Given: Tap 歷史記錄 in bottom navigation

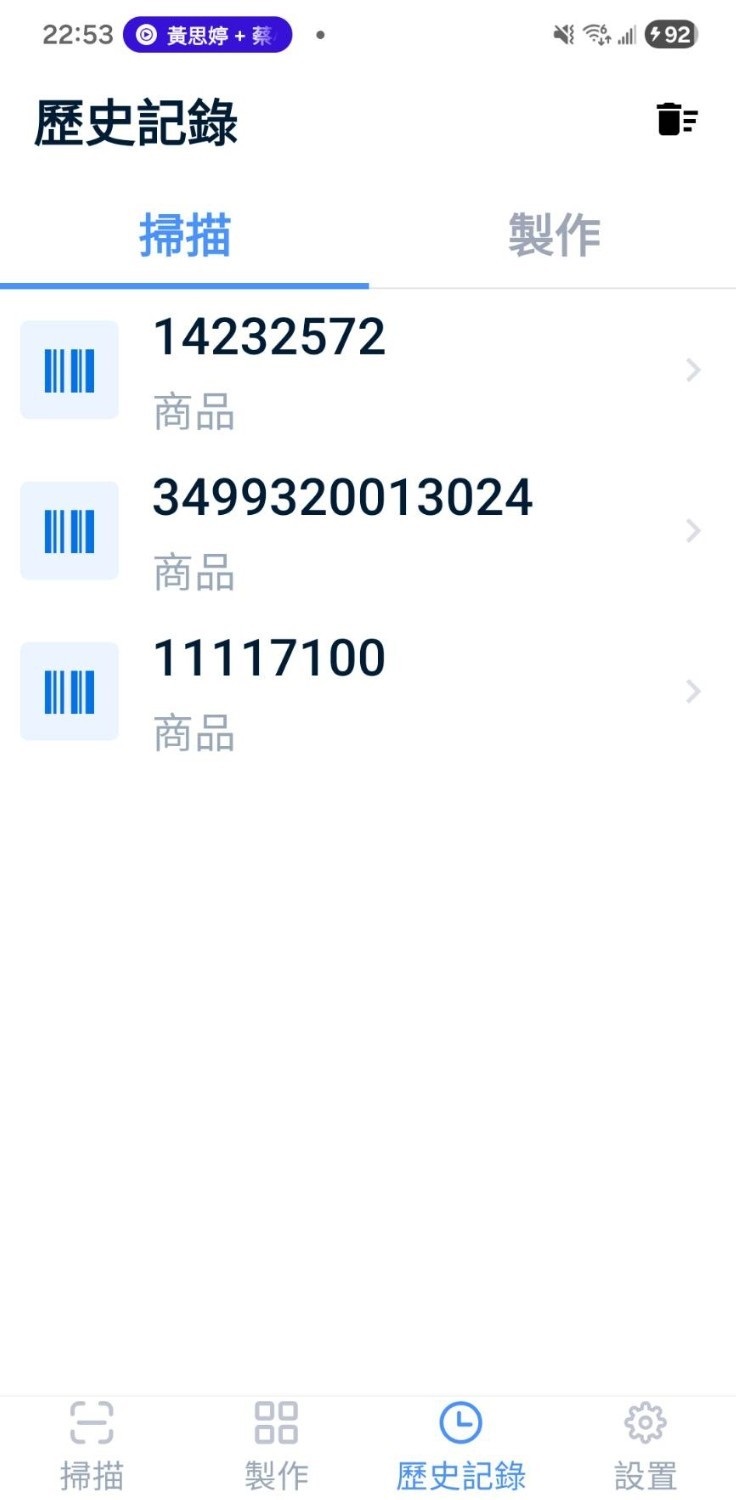Looking at the screenshot, I should point(460,1446).
